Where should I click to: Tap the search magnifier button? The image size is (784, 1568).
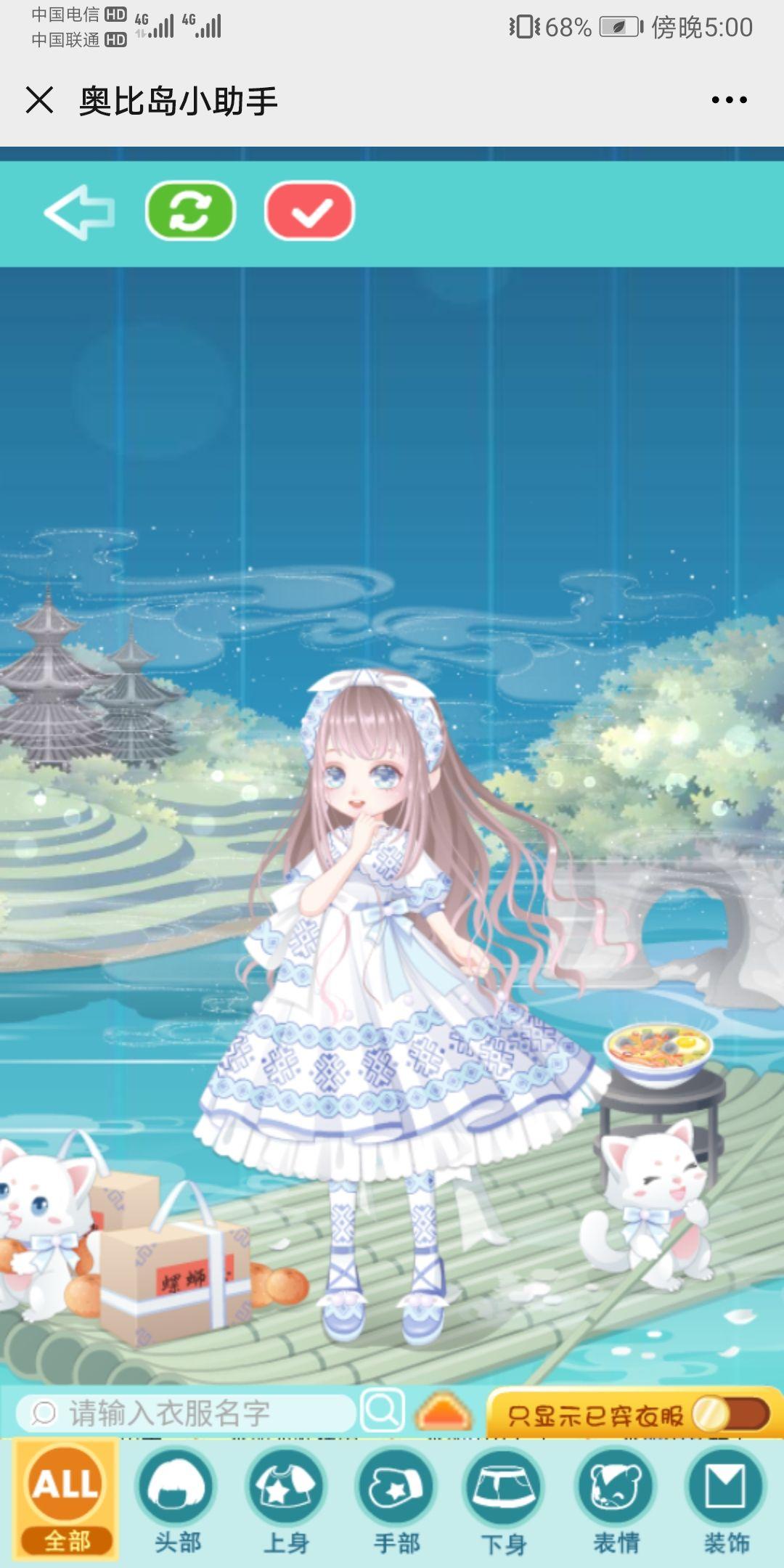383,1410
